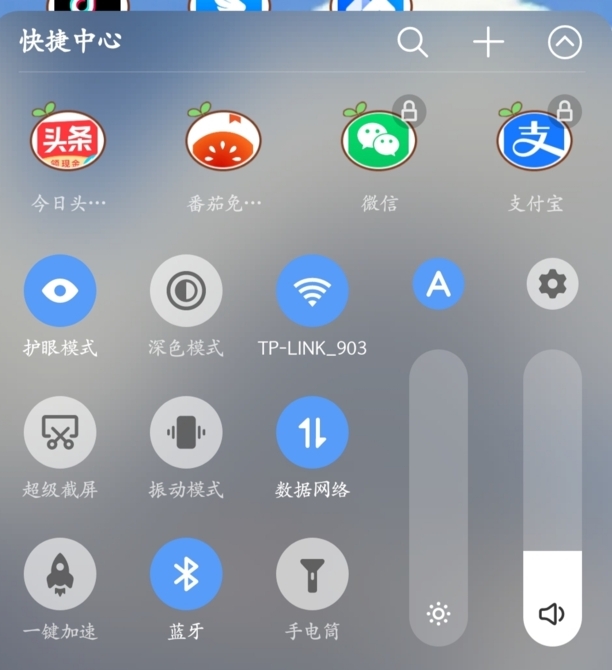Collapse the quick center panel
This screenshot has width=612, height=670.
565,42
